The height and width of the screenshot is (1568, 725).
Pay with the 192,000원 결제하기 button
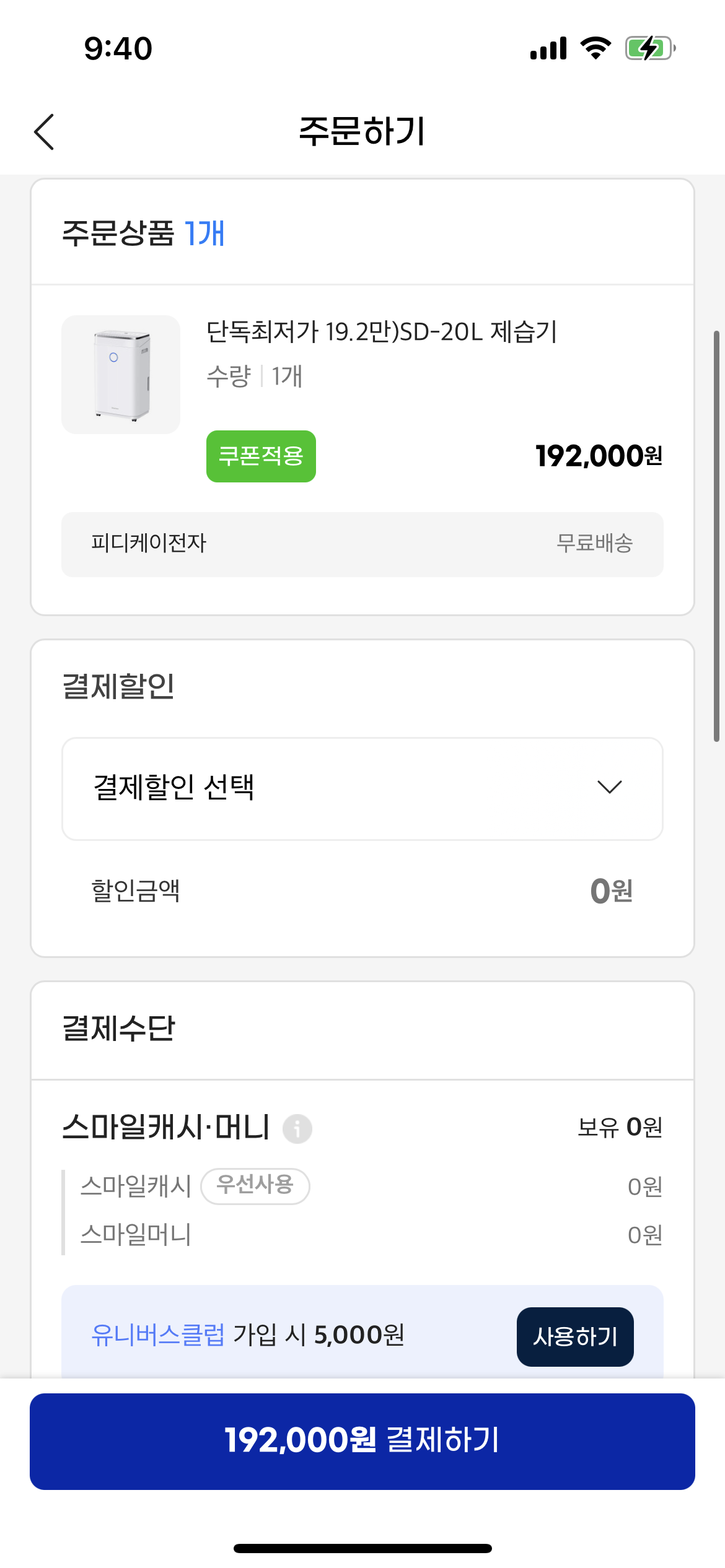click(x=362, y=1441)
